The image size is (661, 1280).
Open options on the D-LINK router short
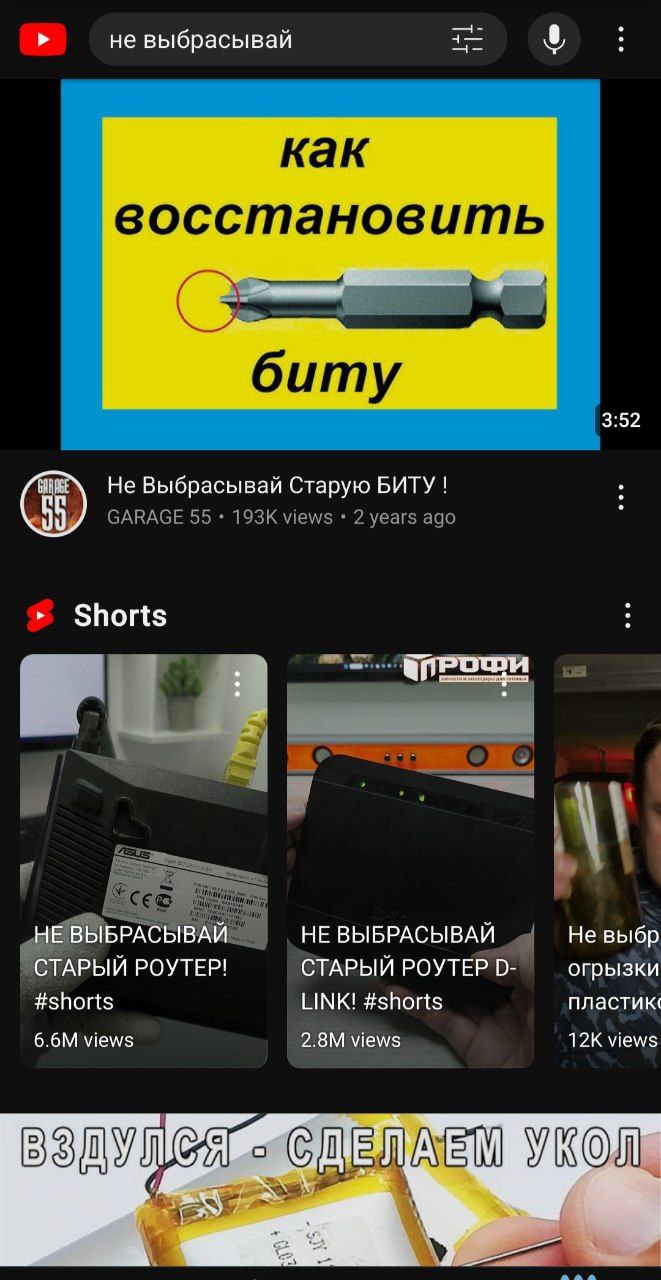[504, 684]
